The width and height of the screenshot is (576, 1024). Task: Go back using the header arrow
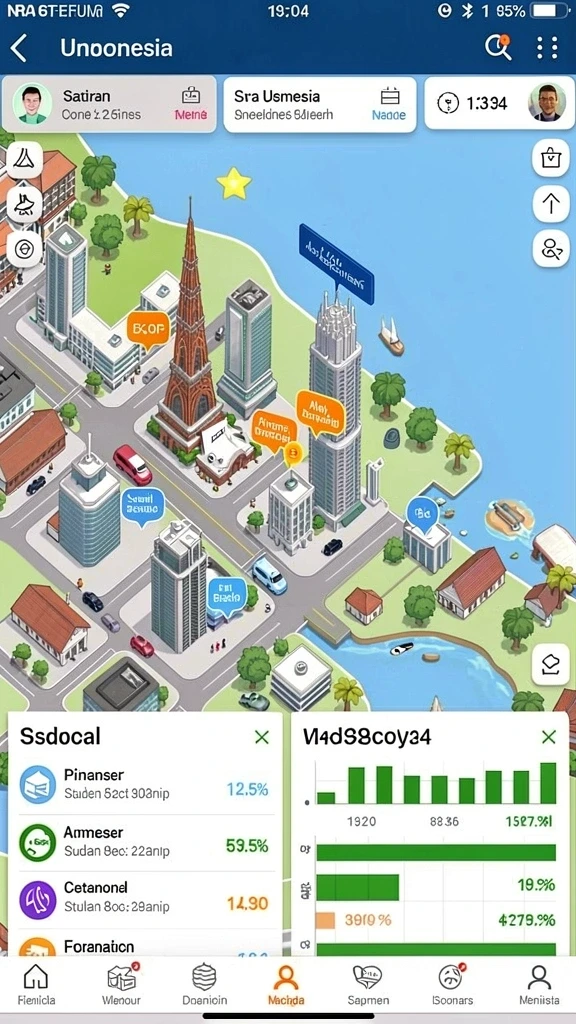19,48
